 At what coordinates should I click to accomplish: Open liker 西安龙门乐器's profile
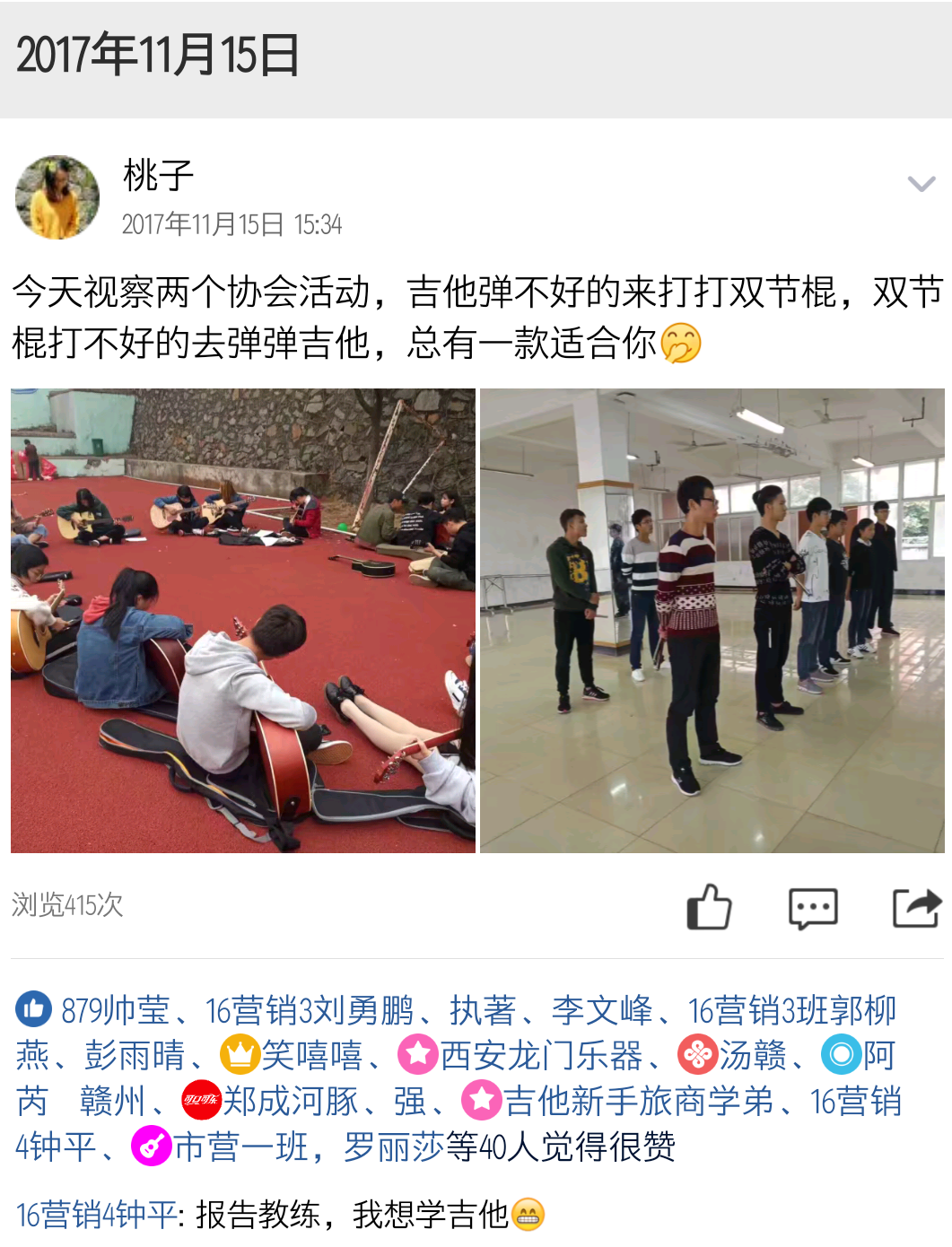point(540,1056)
